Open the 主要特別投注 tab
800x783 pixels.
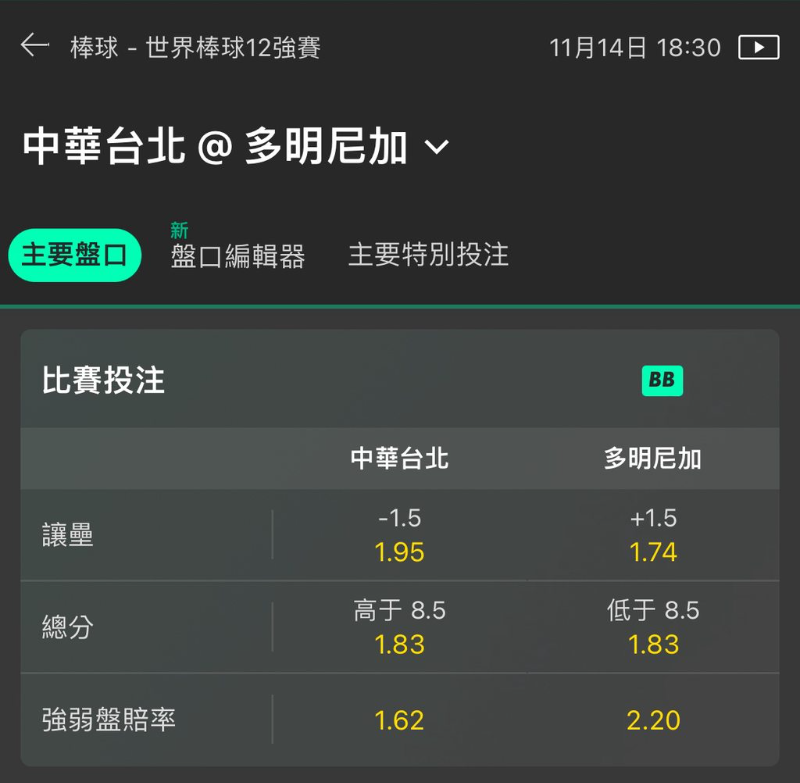428,255
